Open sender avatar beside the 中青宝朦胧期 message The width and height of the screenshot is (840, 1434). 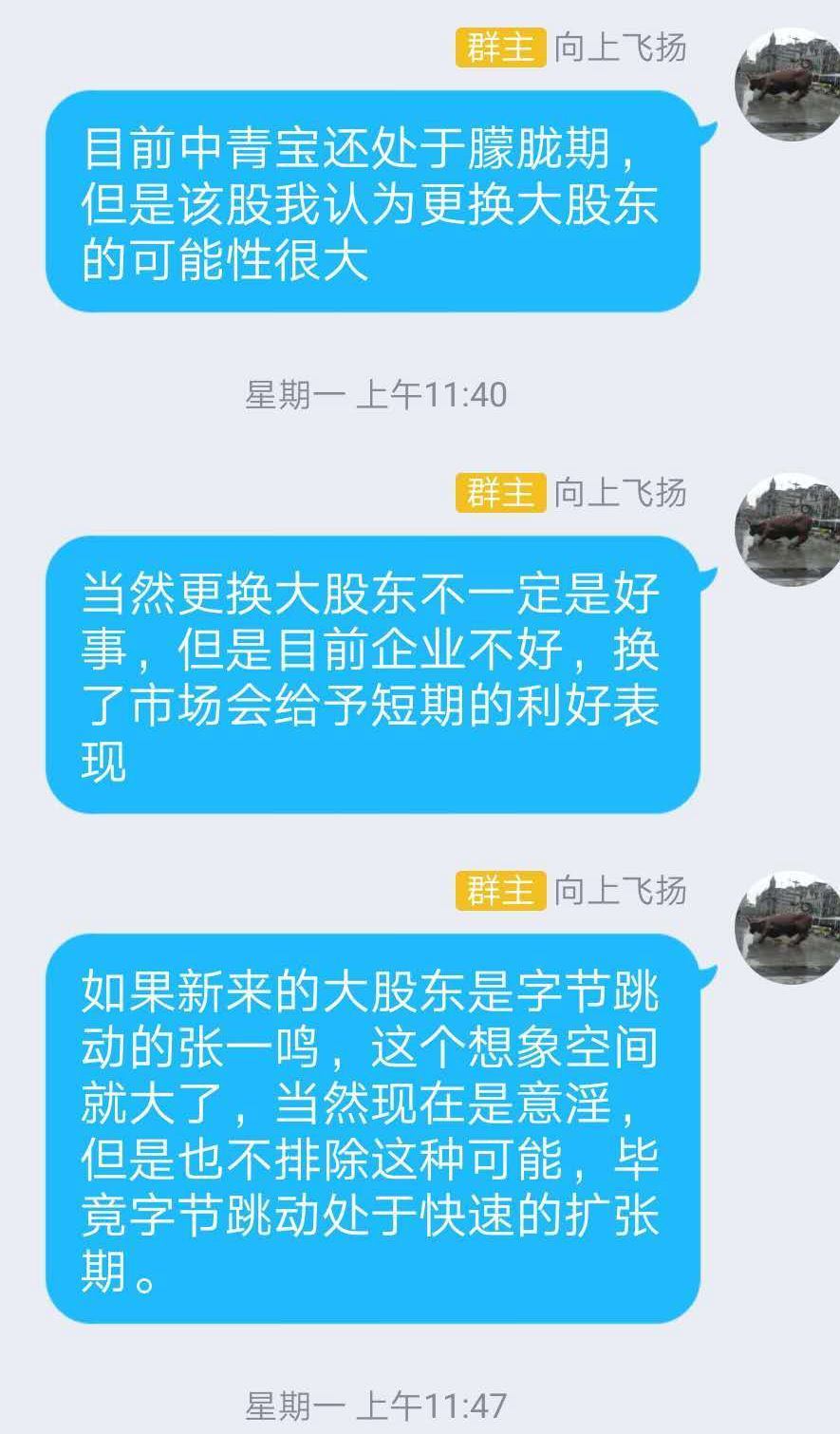(788, 84)
